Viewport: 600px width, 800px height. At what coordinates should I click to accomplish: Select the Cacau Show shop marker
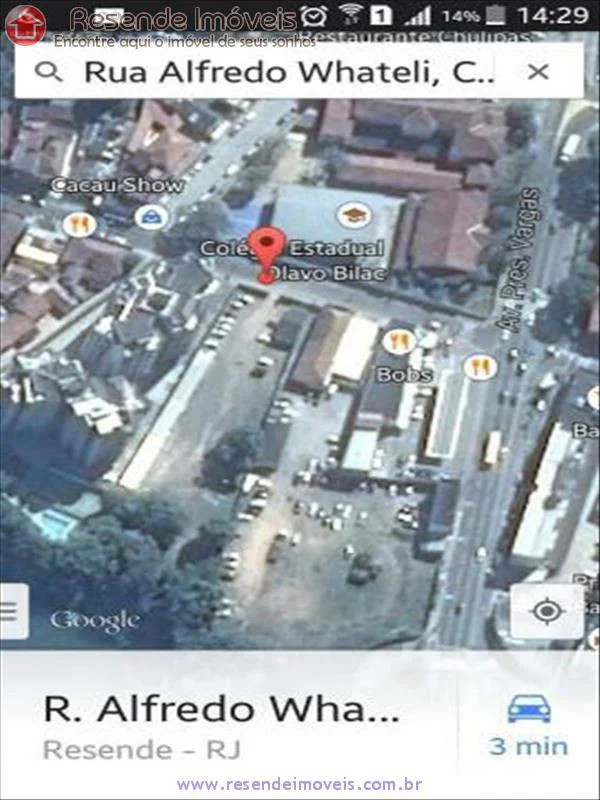coord(152,217)
